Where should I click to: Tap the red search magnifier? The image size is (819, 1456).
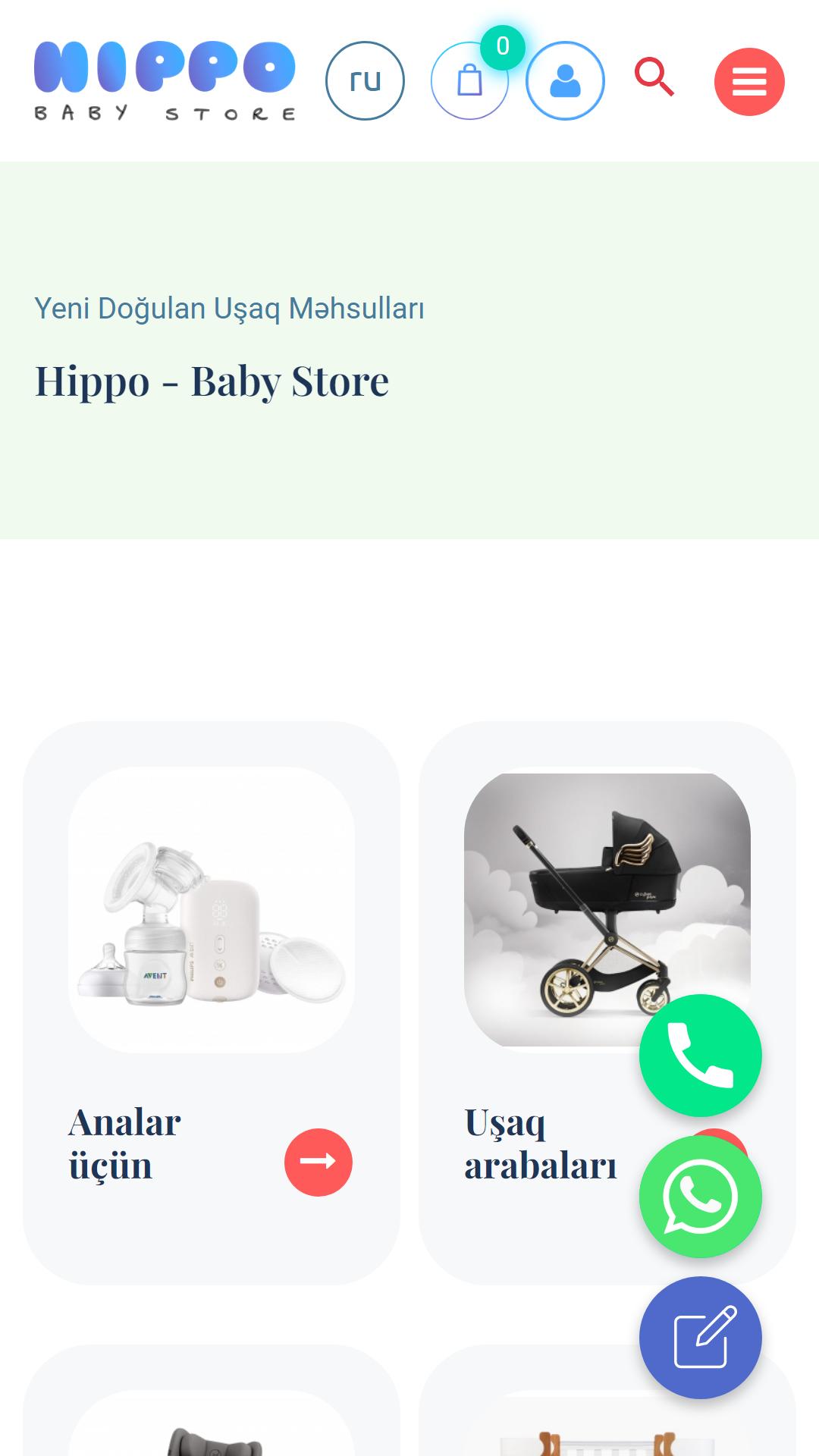coord(654,77)
